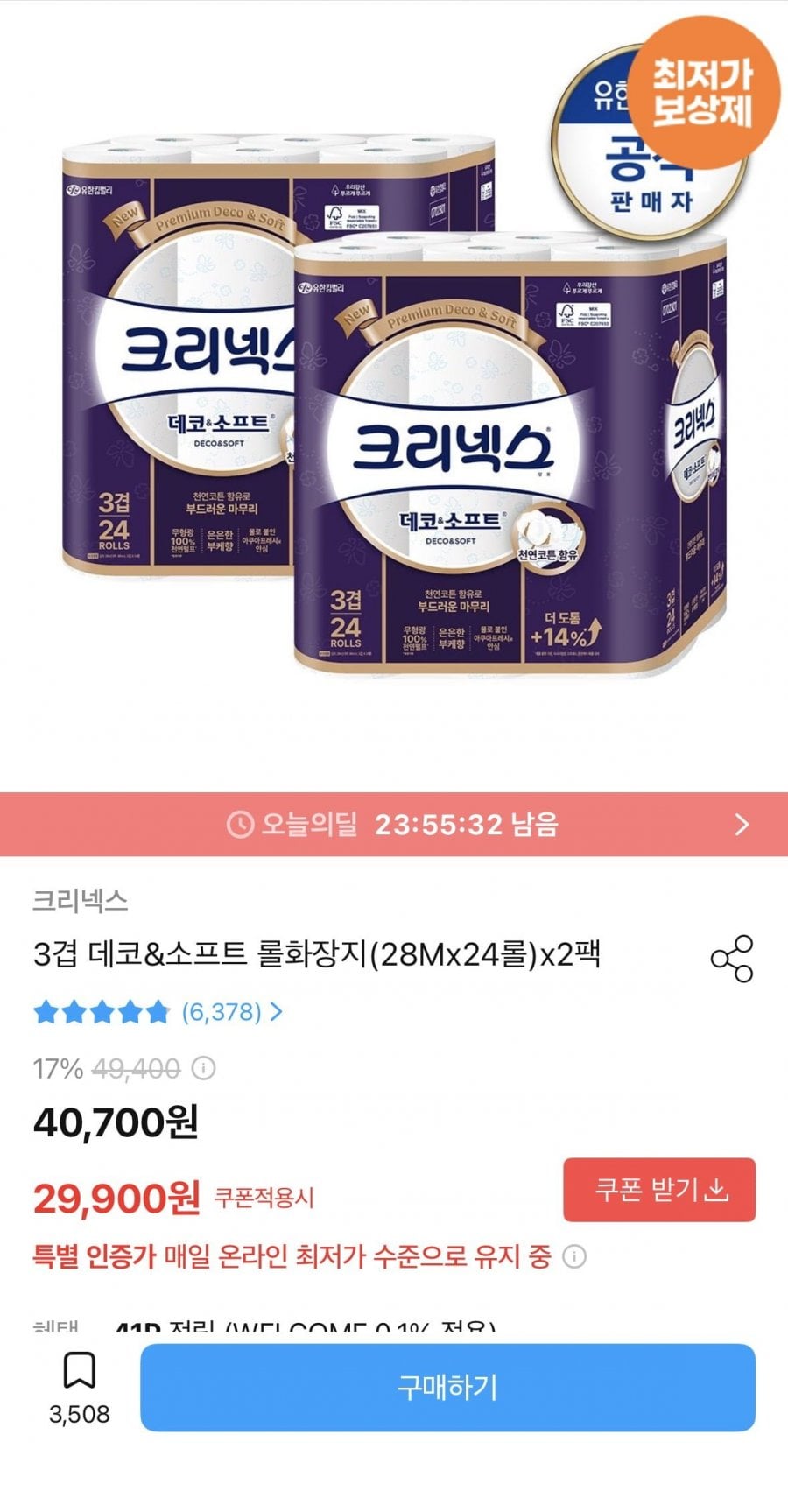This screenshot has height=1512, width=788.
Task: Open the 6,378 reviews
Action: 231,1012
